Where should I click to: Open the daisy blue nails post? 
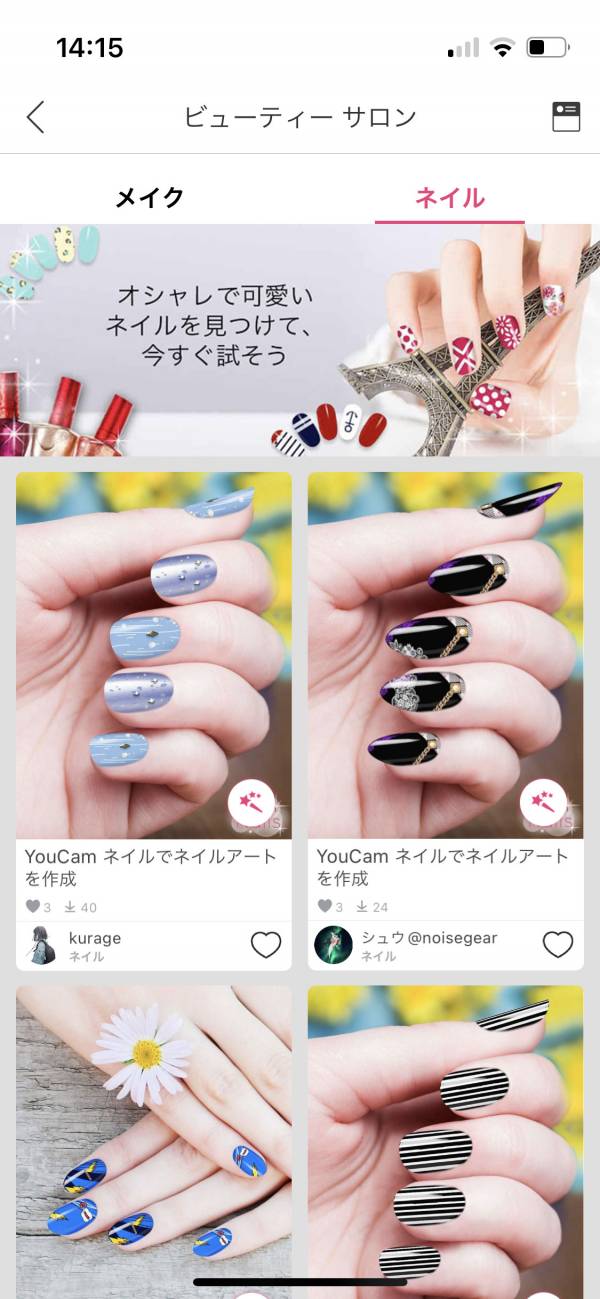(x=153, y=1130)
